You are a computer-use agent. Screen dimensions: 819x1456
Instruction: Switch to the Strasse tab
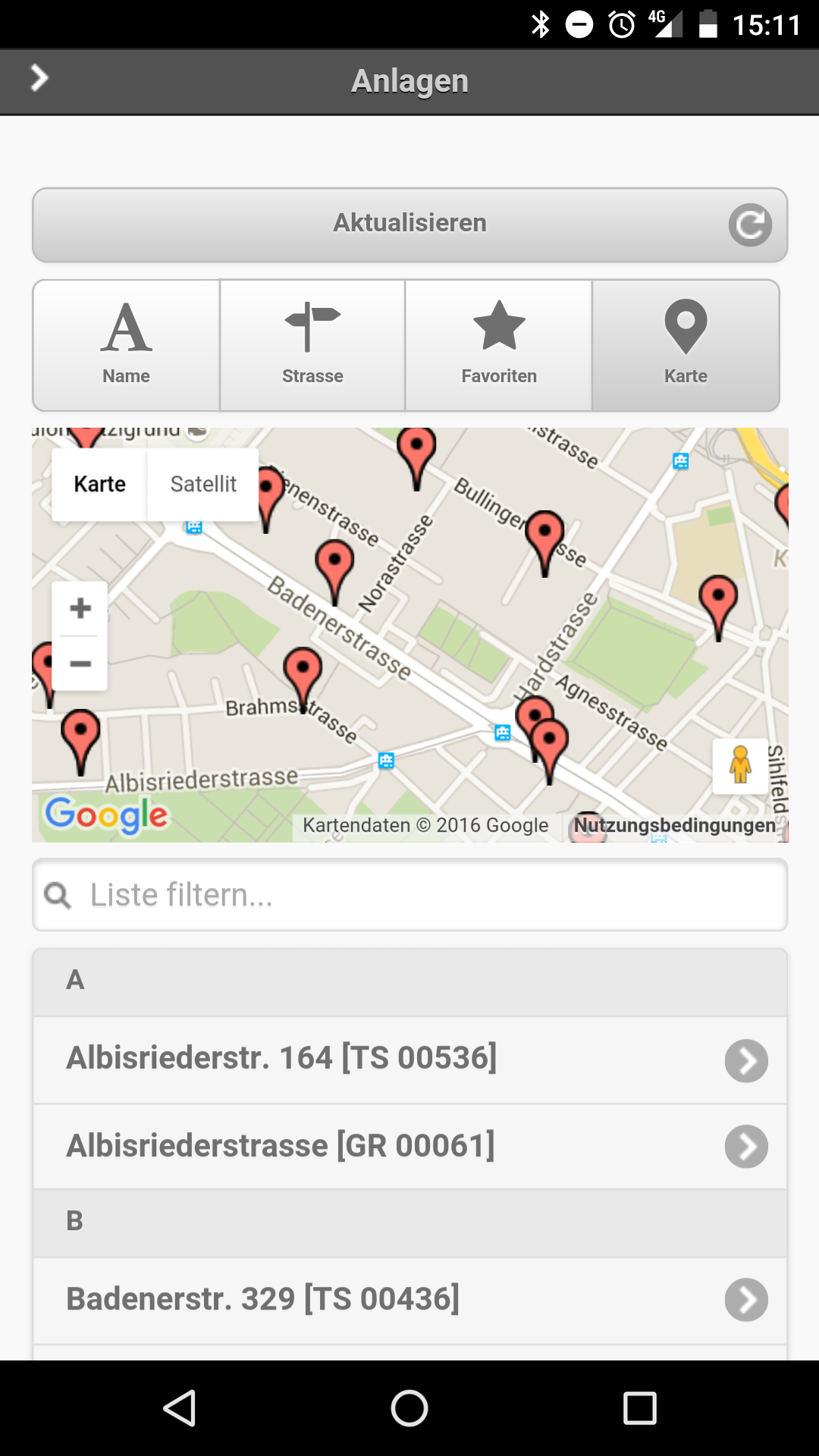tap(312, 345)
